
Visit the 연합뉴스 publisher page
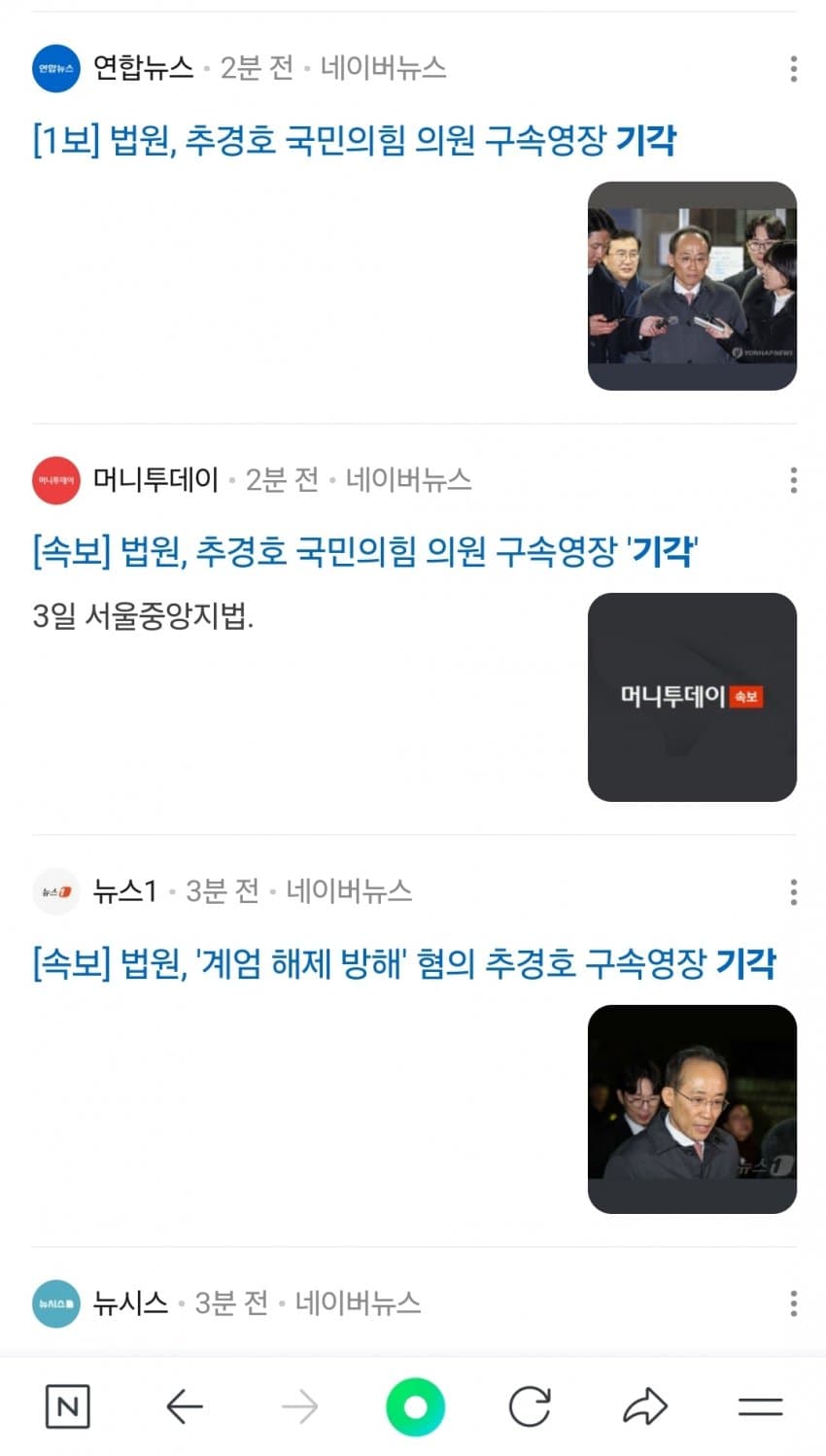(143, 68)
